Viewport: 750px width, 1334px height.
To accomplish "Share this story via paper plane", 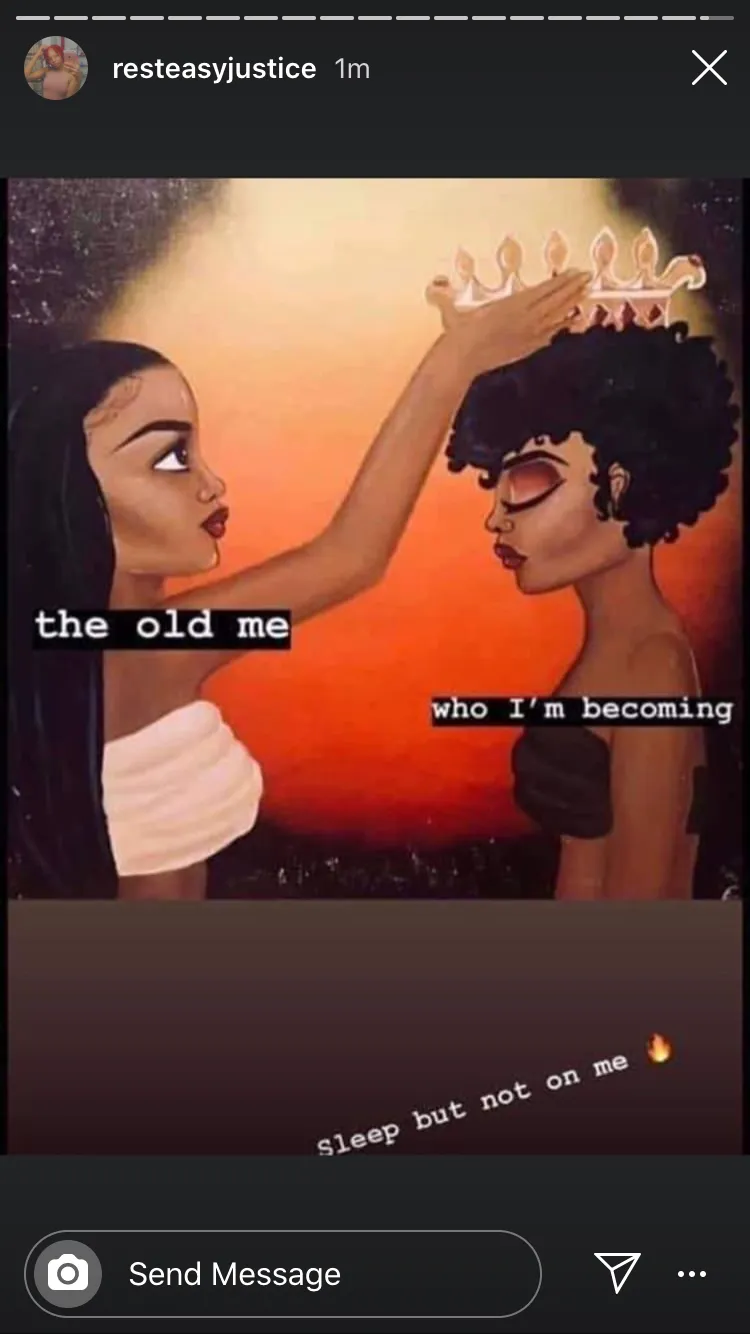I will 617,1272.
